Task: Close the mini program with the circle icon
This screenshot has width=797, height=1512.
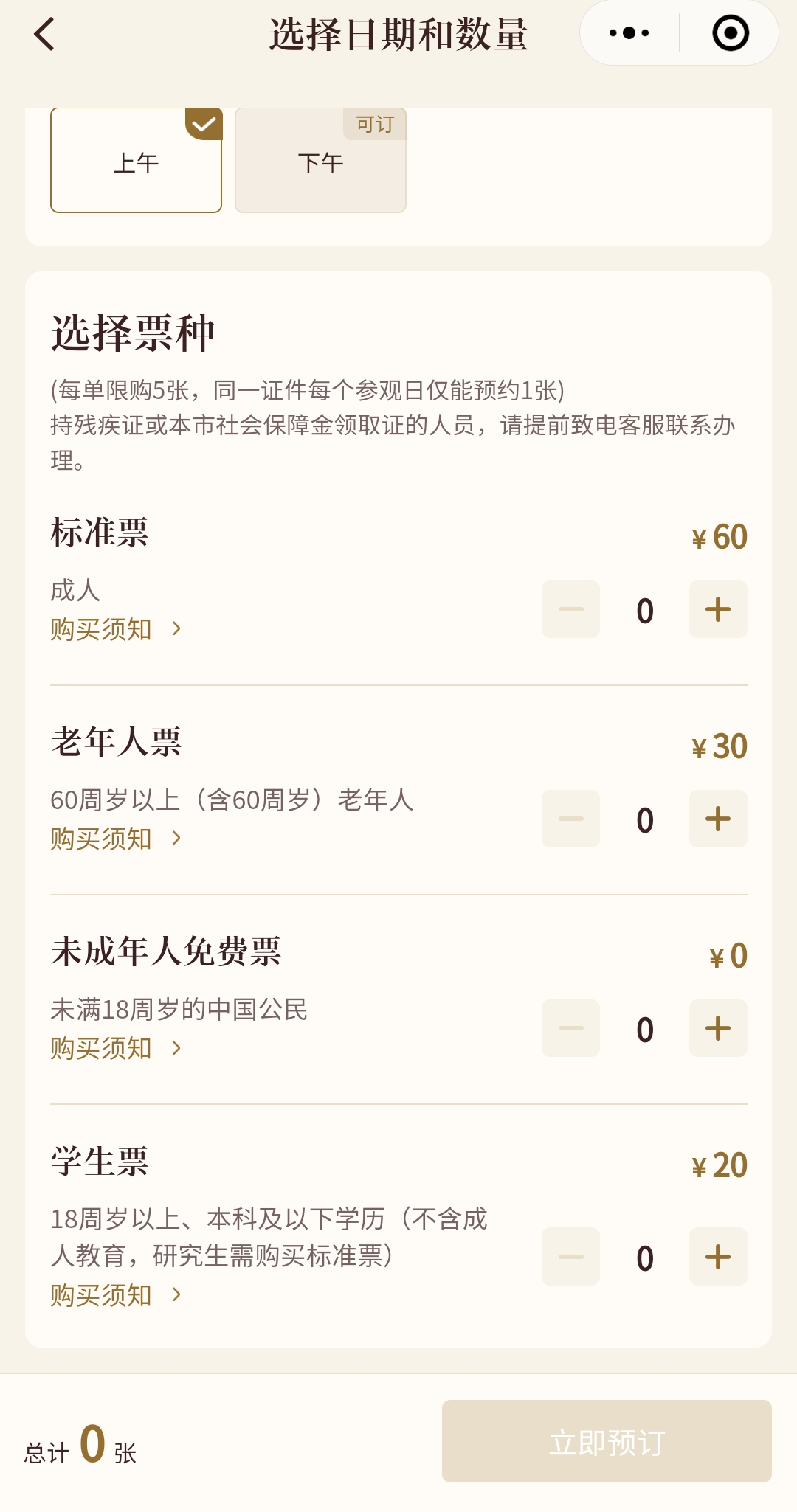Action: coord(731,33)
